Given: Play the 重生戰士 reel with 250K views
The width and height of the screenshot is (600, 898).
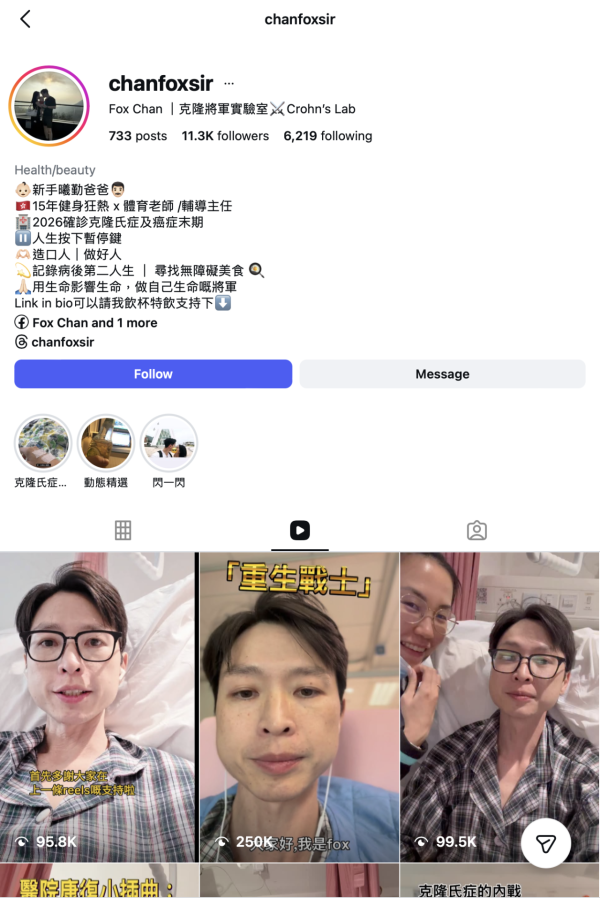Looking at the screenshot, I should pos(299,705).
